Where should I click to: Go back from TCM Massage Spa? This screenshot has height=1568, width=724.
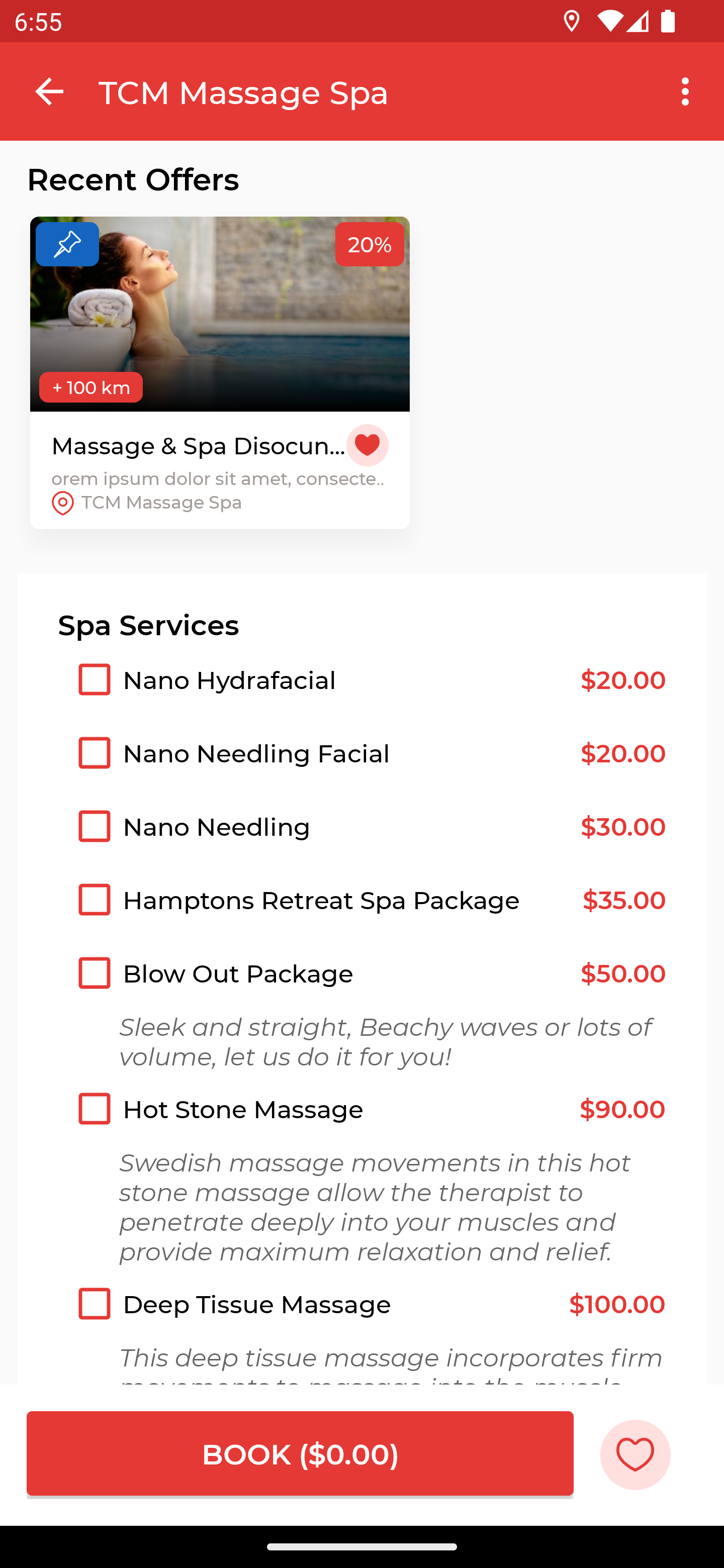coord(49,92)
